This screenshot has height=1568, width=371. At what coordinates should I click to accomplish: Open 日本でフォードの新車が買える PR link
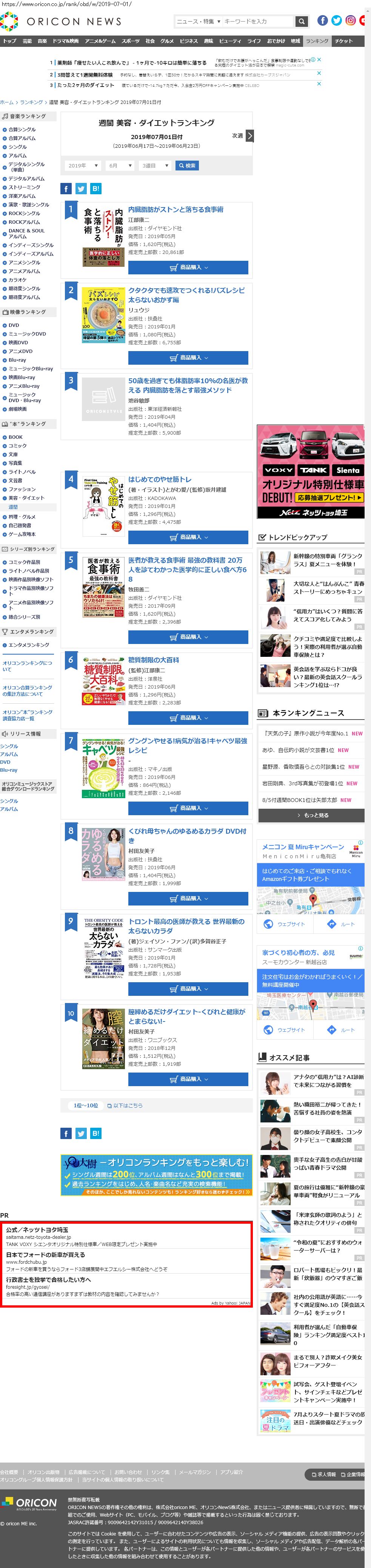[45, 1255]
